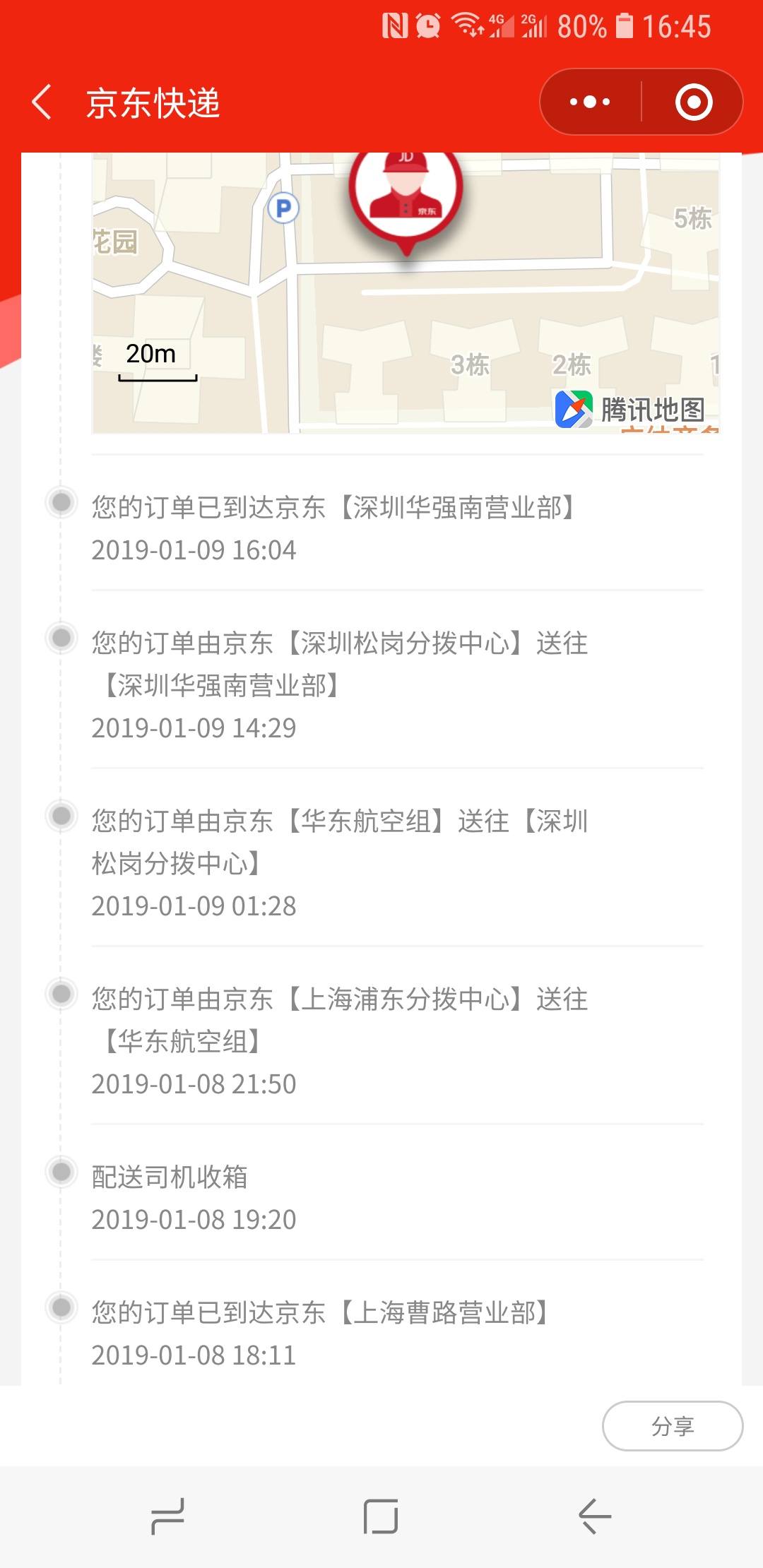Tap the 分享 share button
The image size is (763, 1568).
(x=672, y=1426)
